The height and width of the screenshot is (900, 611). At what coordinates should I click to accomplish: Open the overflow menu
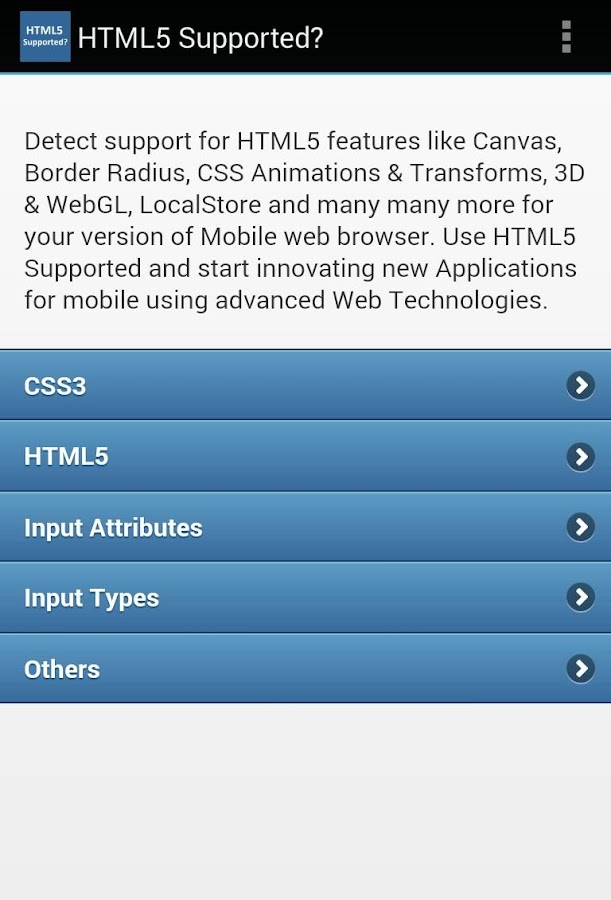(566, 37)
